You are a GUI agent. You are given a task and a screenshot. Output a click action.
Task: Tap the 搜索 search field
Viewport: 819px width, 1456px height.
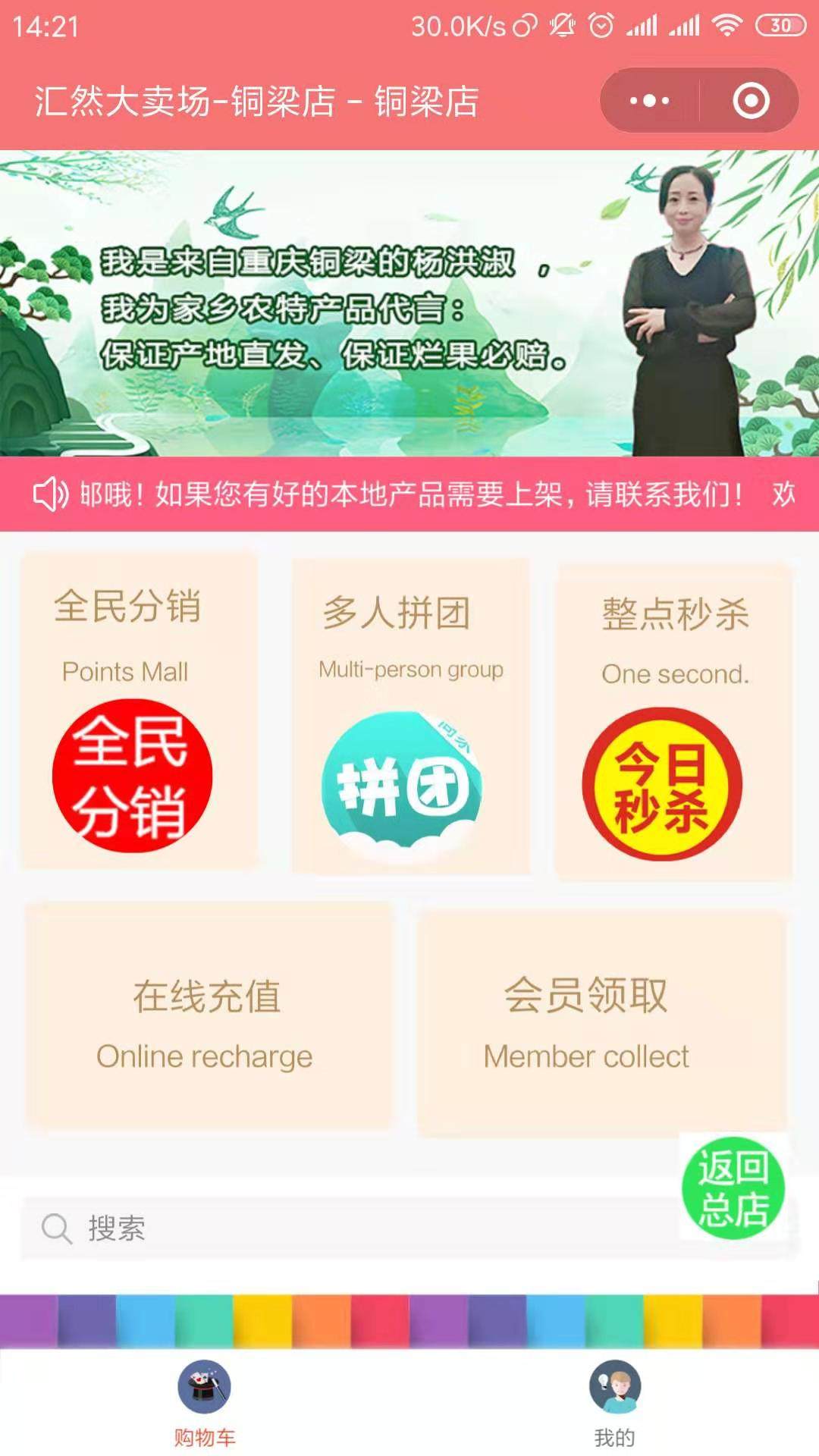pyautogui.click(x=349, y=1228)
